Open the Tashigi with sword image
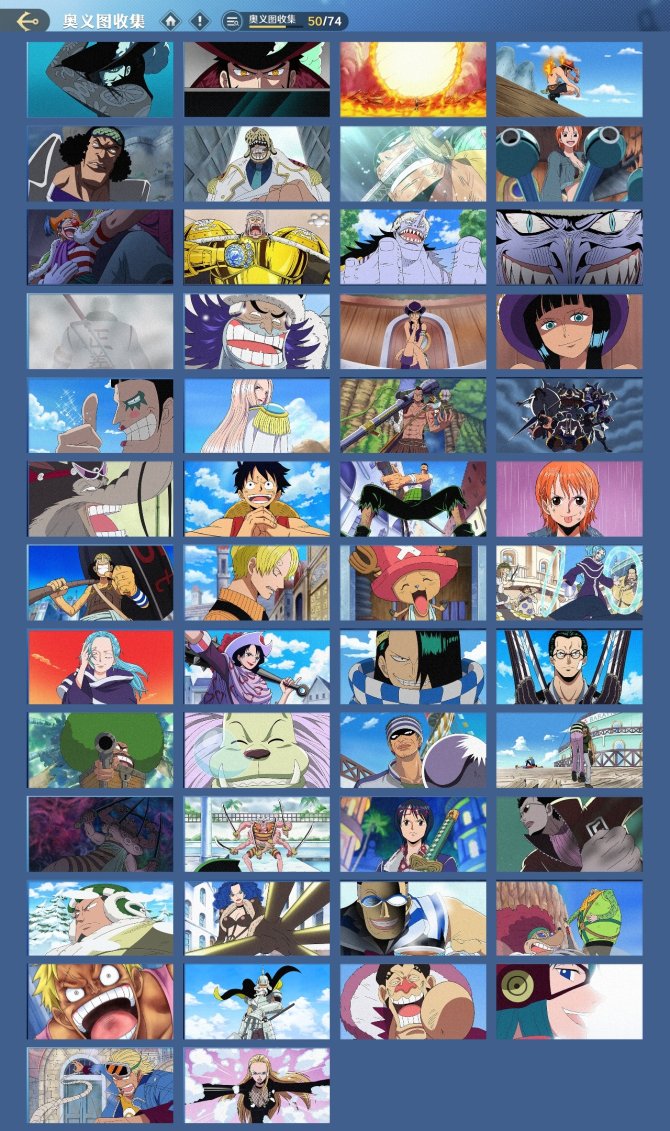 click(x=413, y=834)
